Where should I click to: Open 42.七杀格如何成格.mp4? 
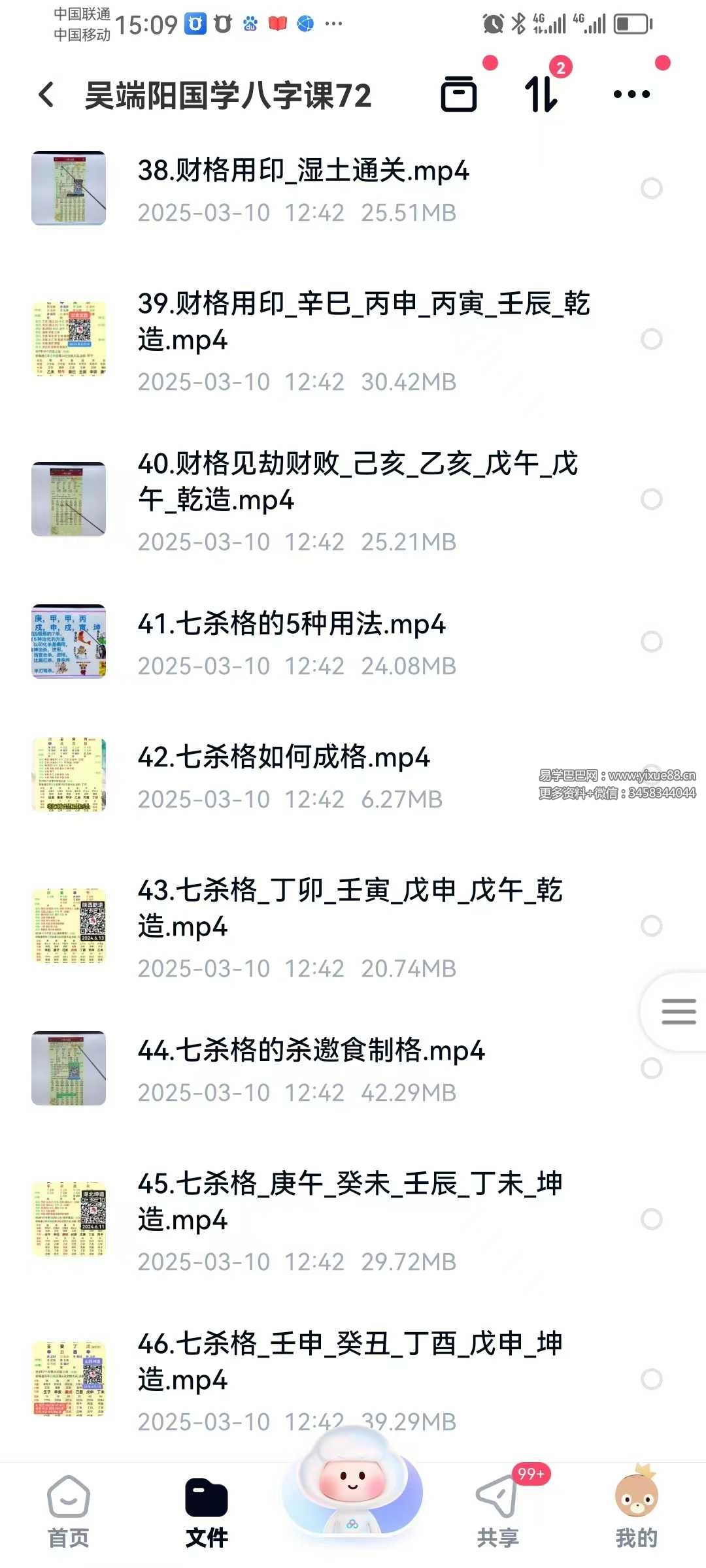(x=284, y=758)
